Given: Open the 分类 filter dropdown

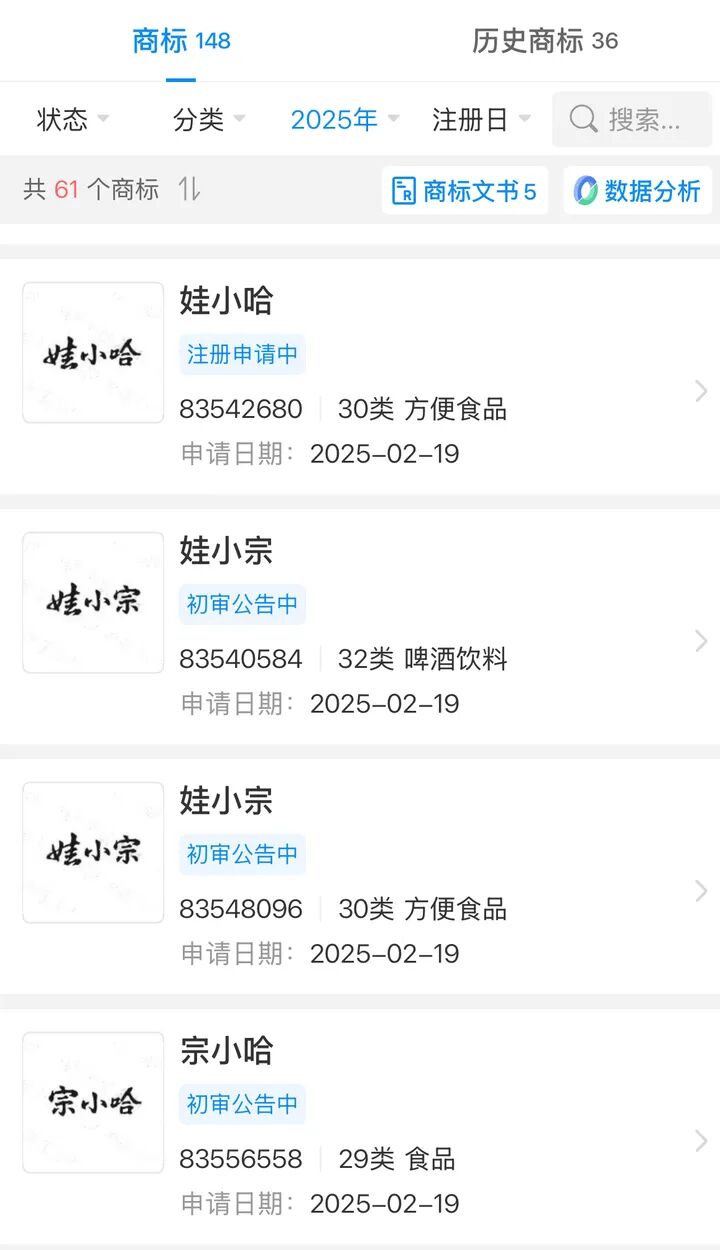Looking at the screenshot, I should click(x=208, y=120).
